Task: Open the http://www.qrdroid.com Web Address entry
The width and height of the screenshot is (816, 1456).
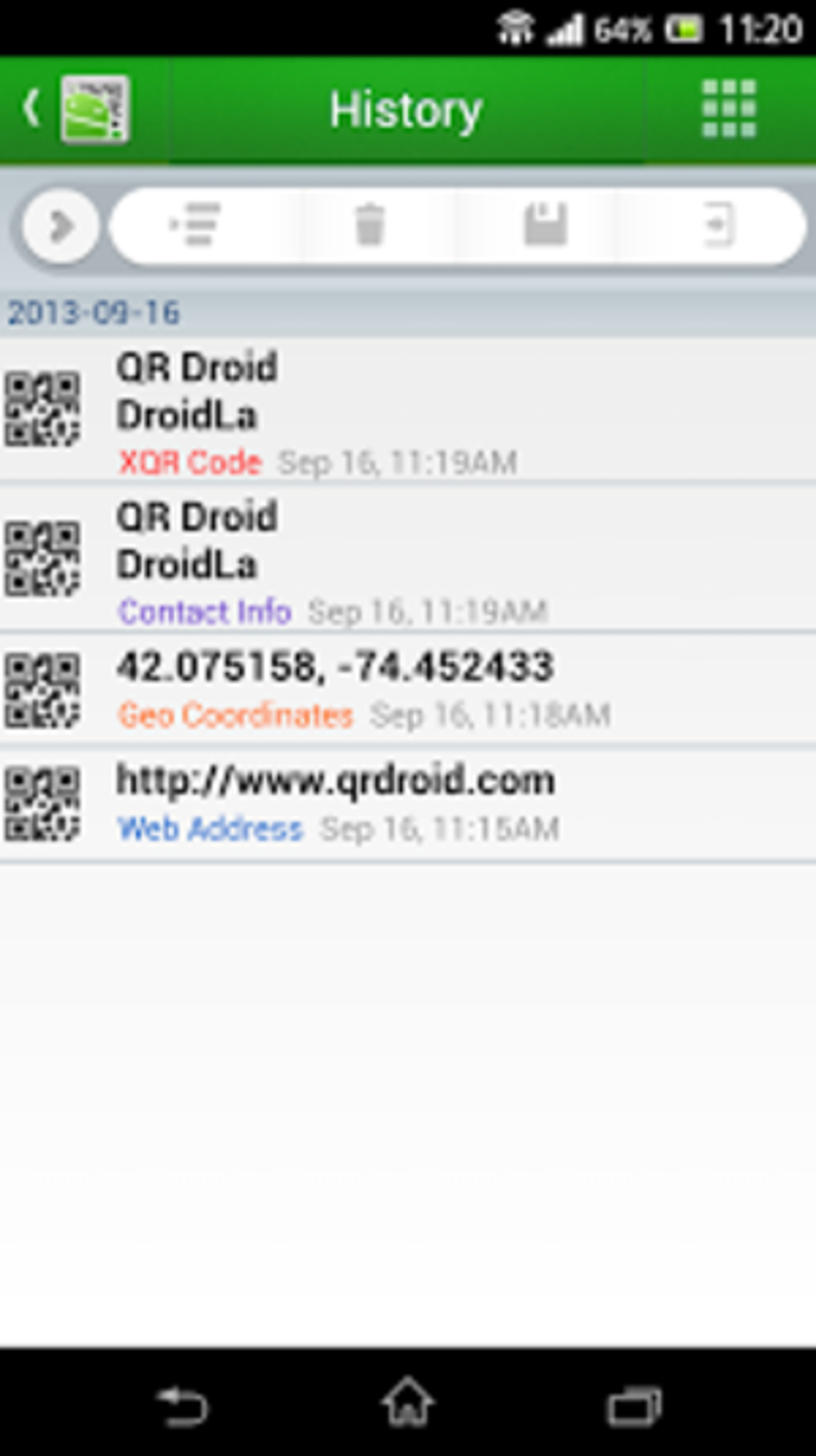Action: coord(408,804)
